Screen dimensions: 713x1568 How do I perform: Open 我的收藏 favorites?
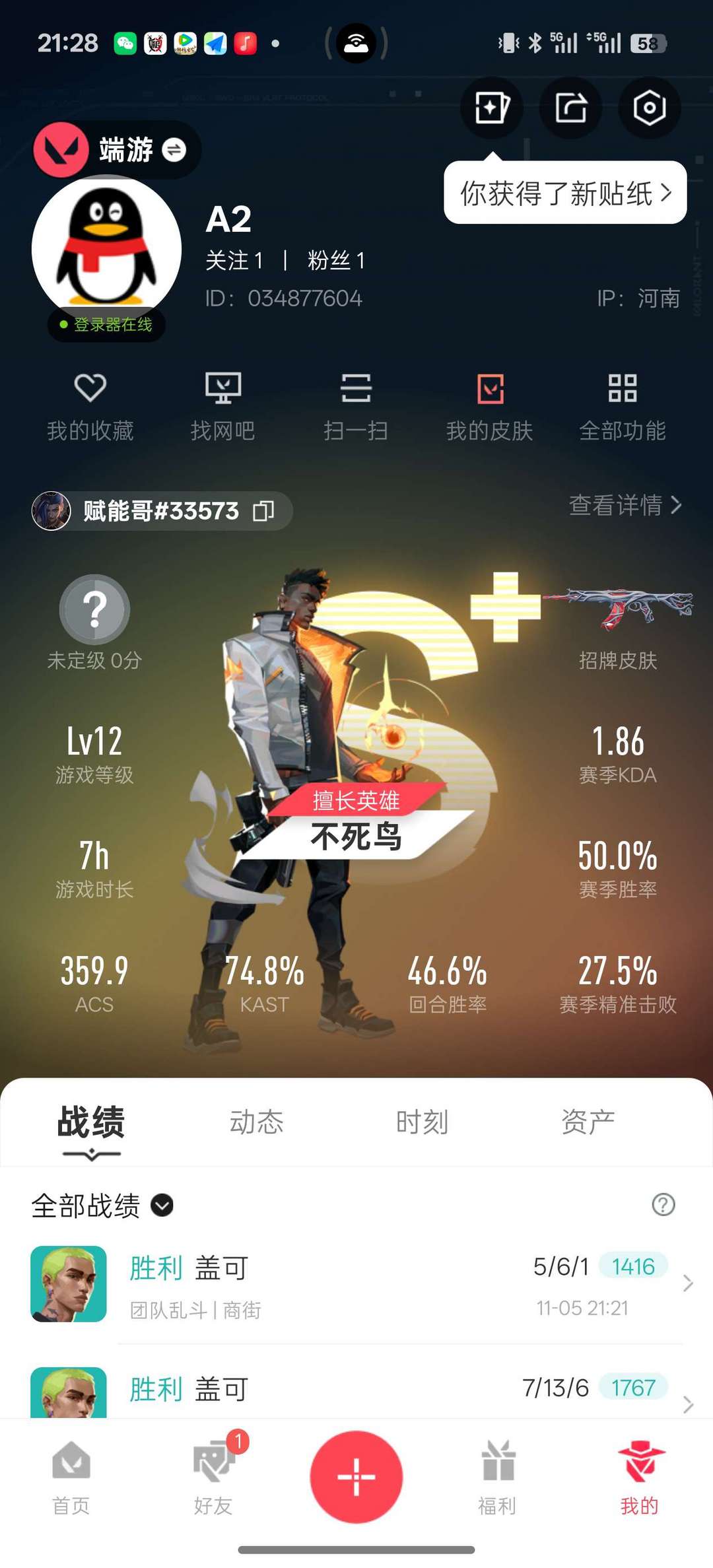pos(90,407)
